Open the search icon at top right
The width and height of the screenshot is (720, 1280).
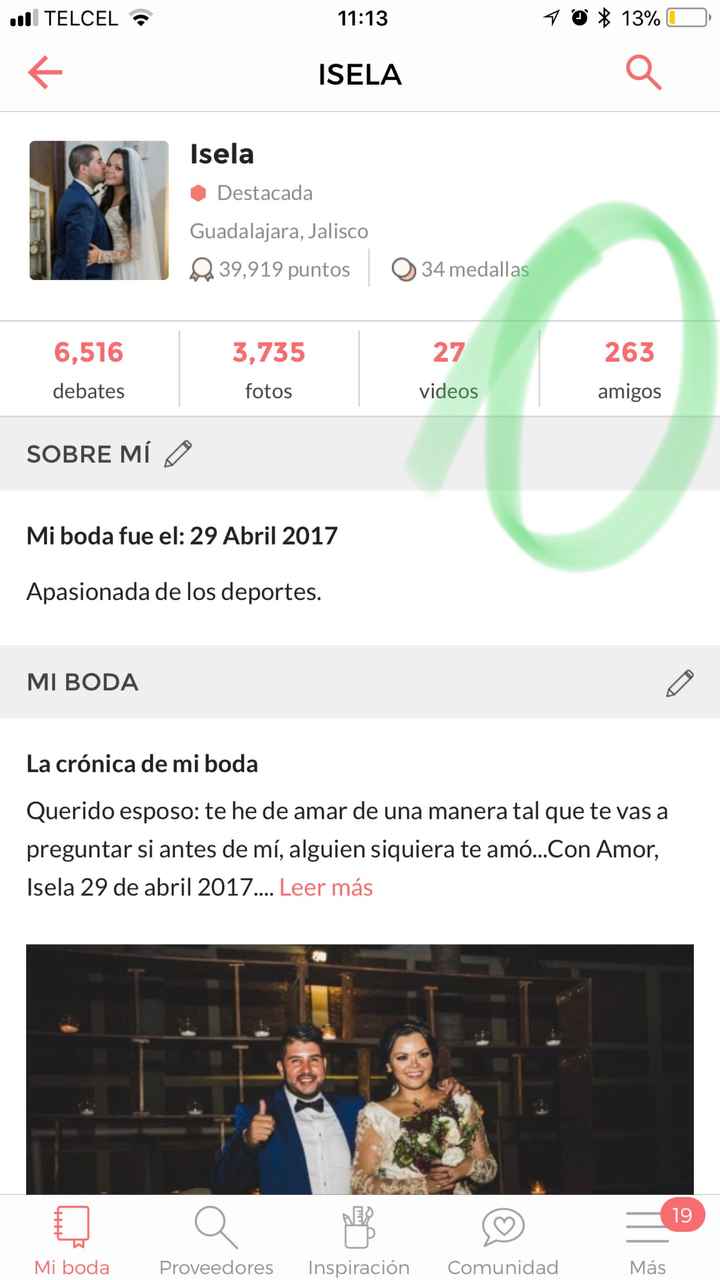pyautogui.click(x=644, y=73)
